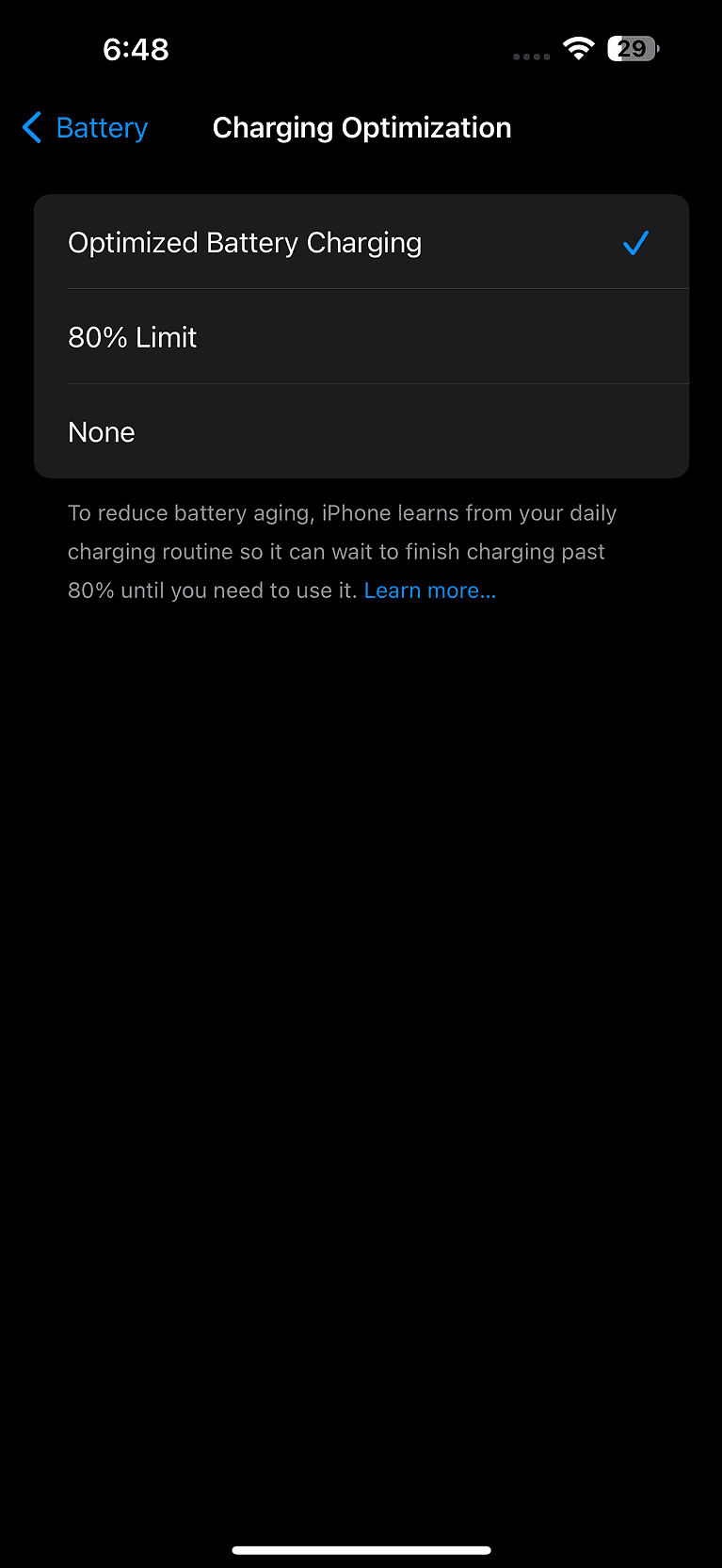
Task: Click the Charging Optimization title
Action: (x=361, y=127)
